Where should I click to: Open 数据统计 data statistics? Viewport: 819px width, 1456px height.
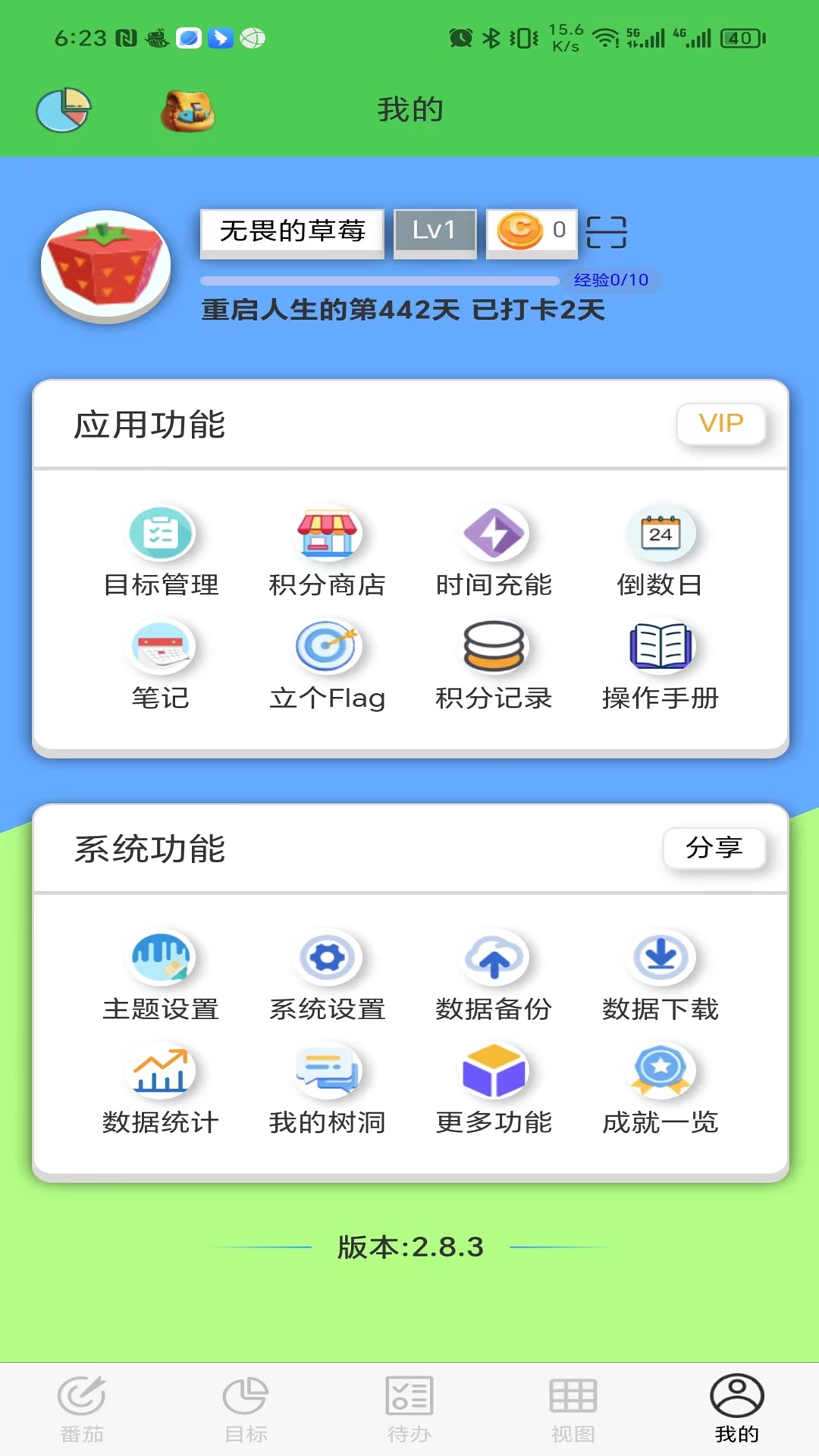point(161,1088)
